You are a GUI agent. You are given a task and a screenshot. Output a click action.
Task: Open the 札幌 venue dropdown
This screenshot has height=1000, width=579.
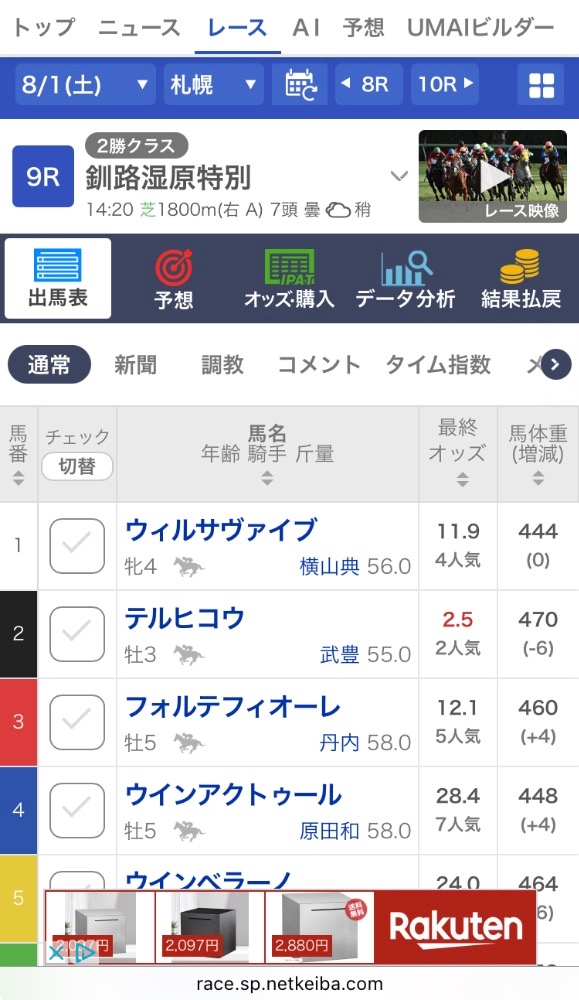[214, 84]
